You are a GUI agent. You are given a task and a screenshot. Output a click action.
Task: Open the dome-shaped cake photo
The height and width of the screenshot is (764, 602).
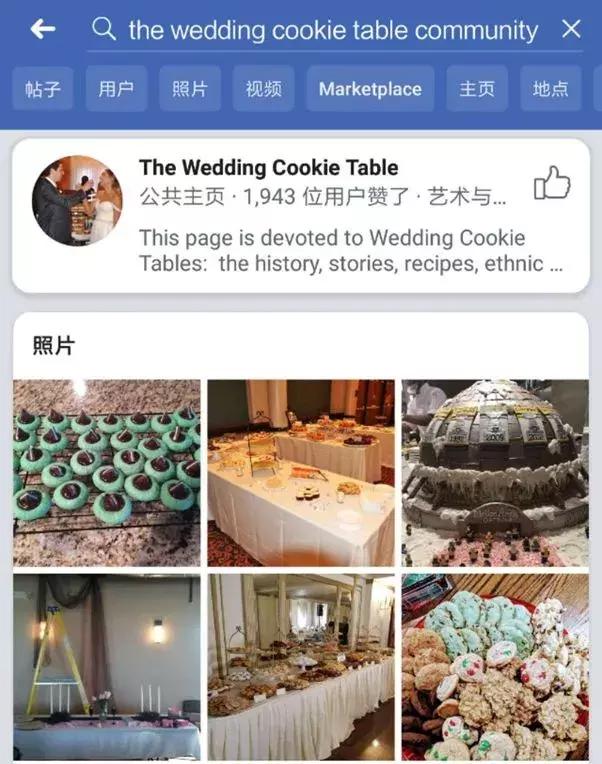click(x=494, y=473)
